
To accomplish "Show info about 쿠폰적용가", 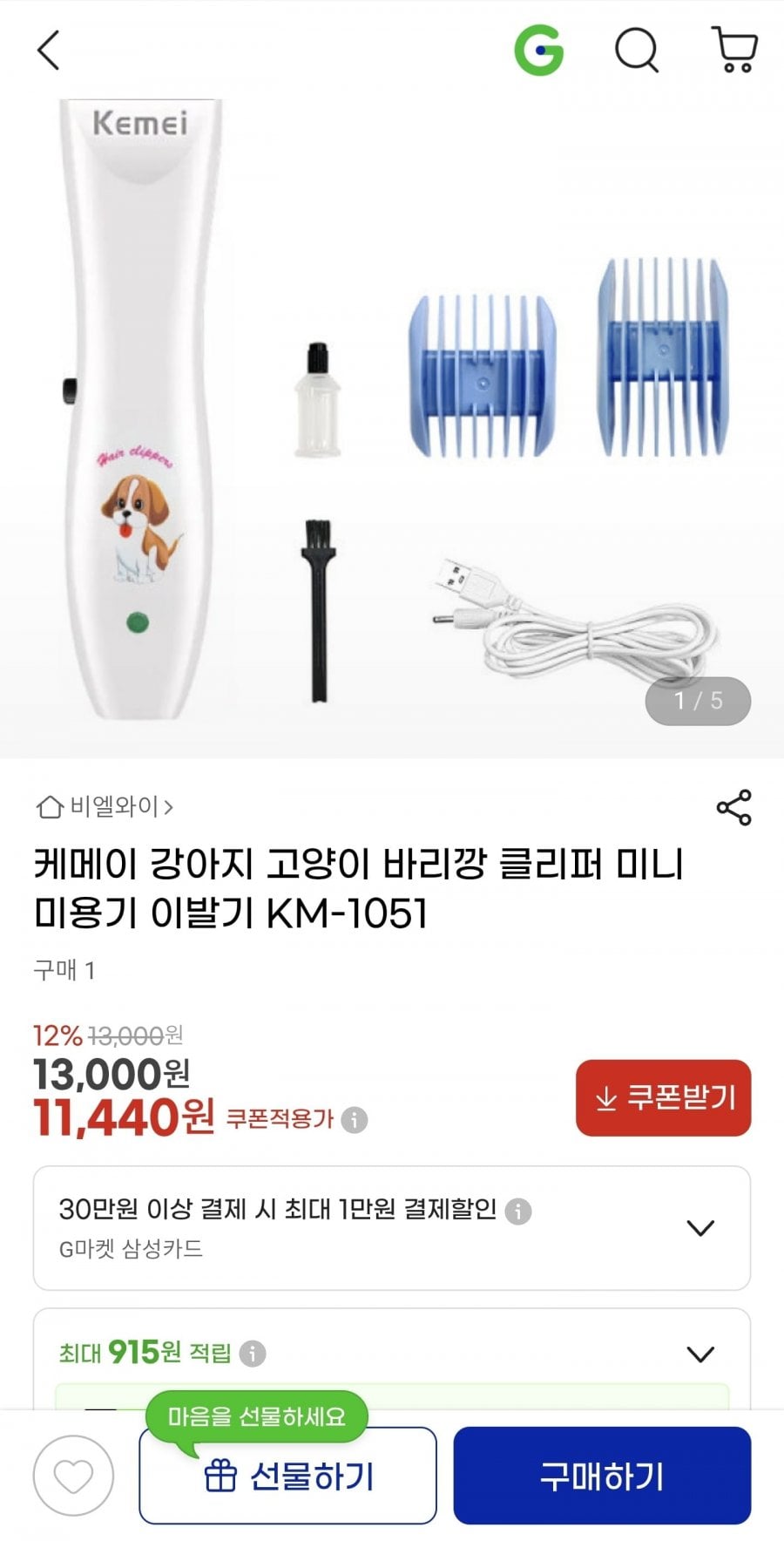I will click(x=354, y=1119).
